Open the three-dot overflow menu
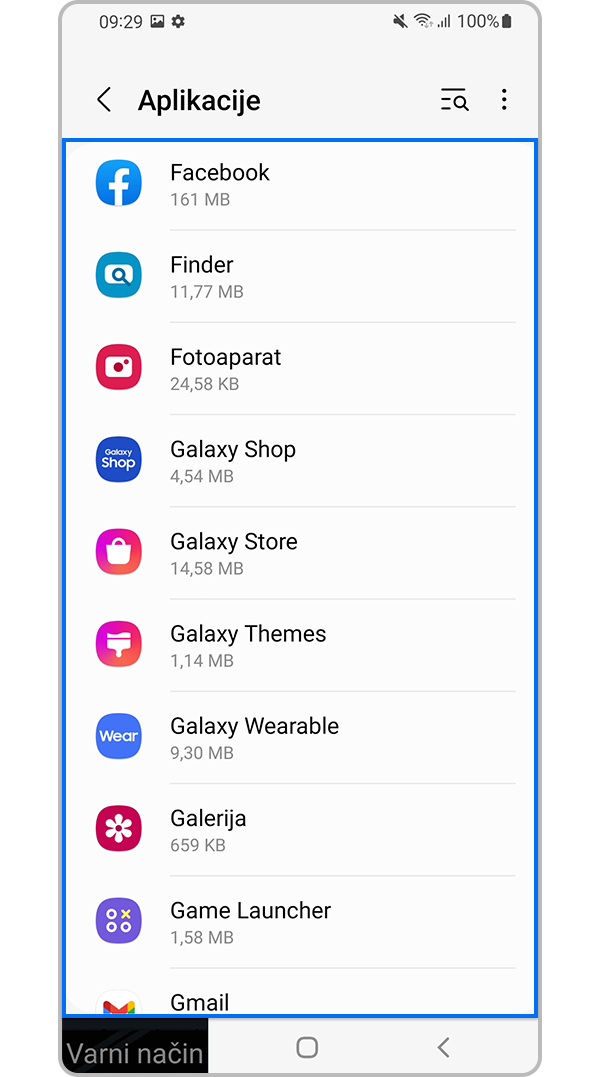 click(x=504, y=100)
